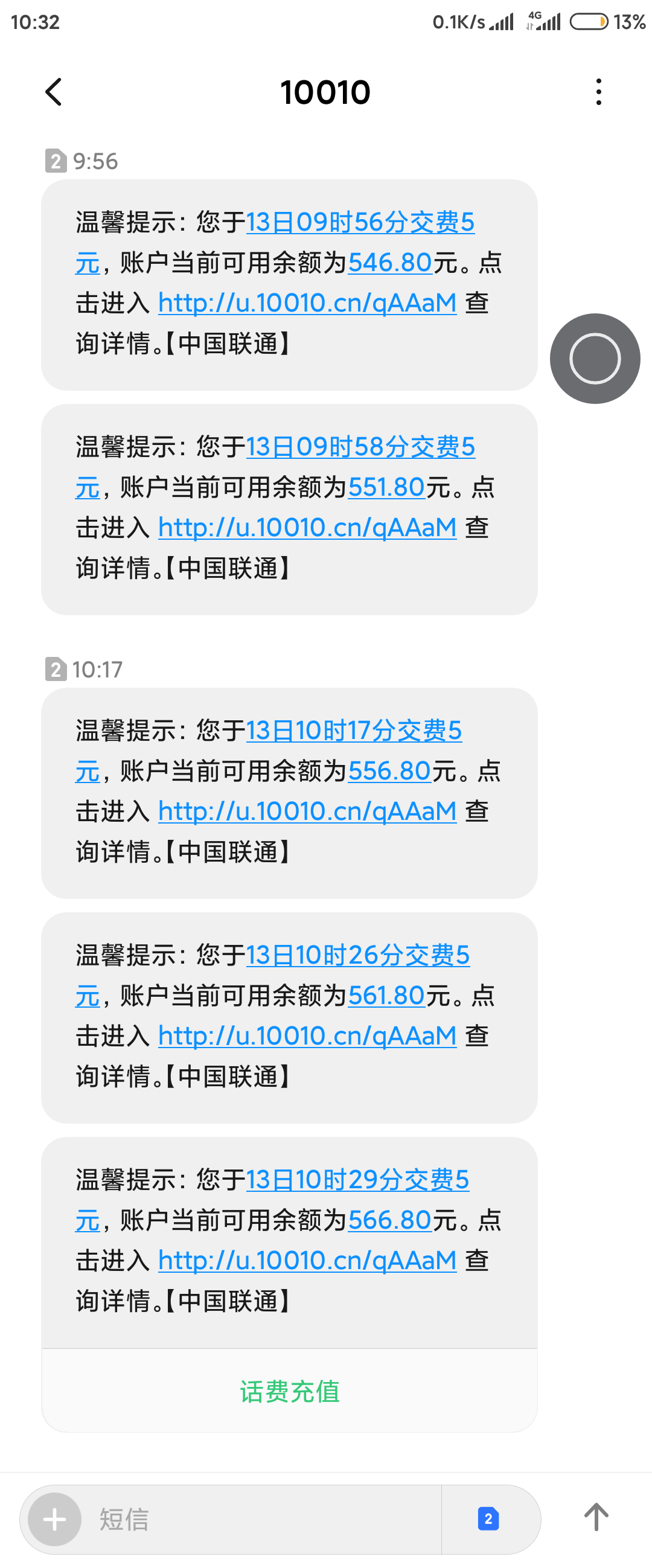
Task: Open the link in the 566.80元 balance message
Action: pos(307,1261)
